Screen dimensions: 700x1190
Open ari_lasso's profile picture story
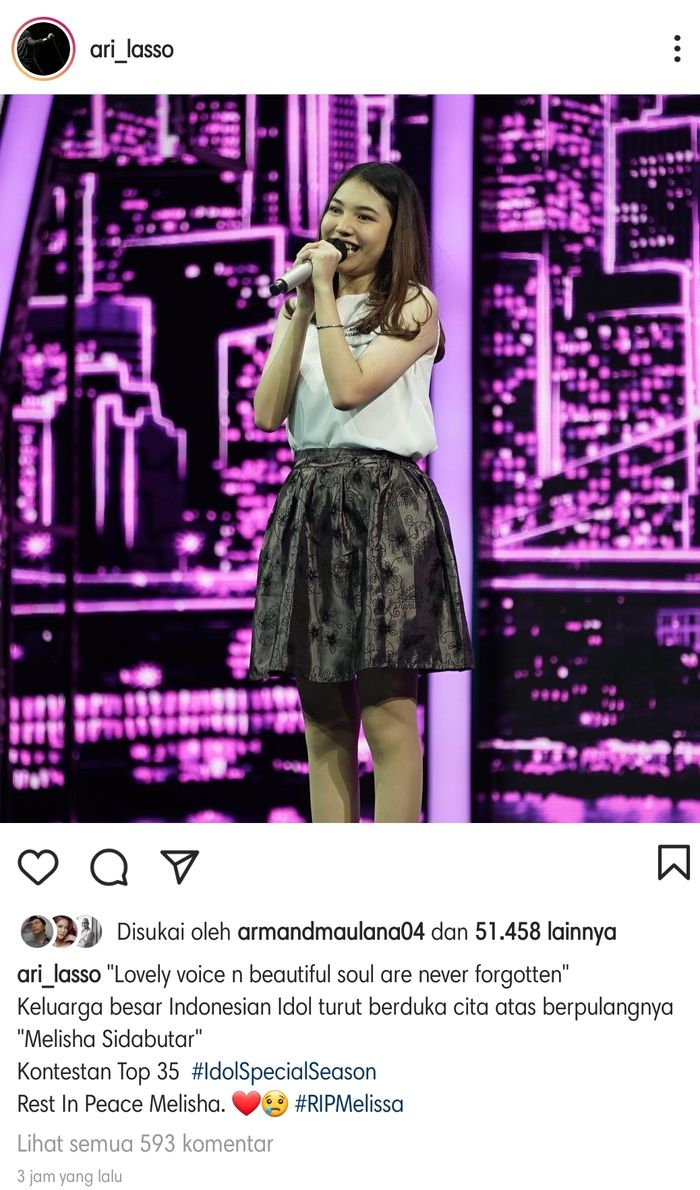pyautogui.click(x=43, y=49)
